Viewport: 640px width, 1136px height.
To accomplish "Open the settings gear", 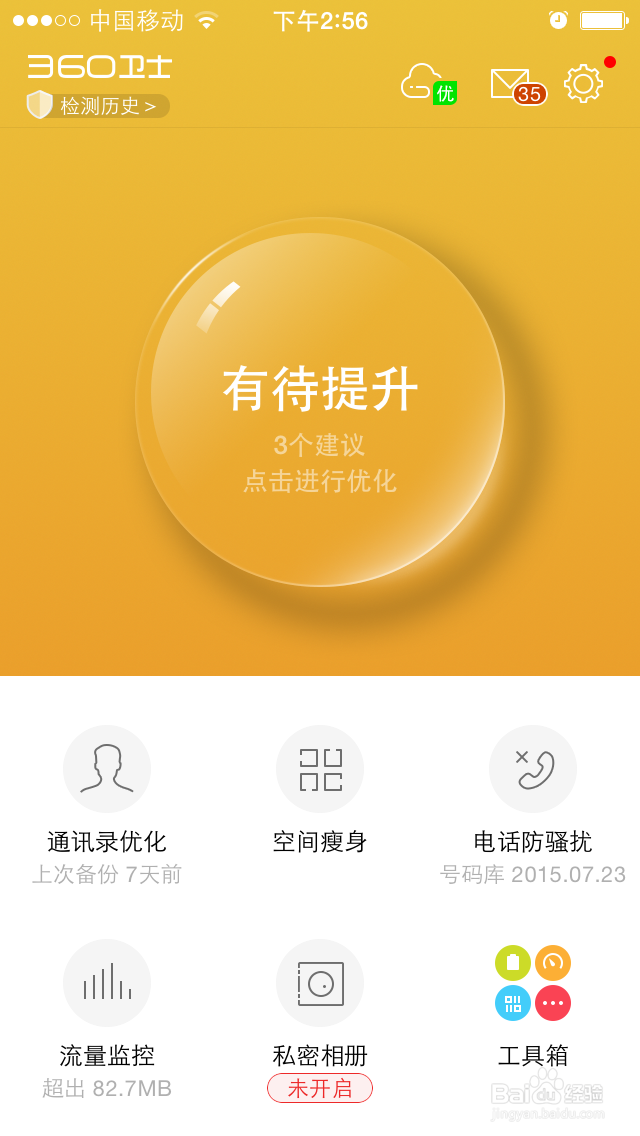I will (583, 83).
